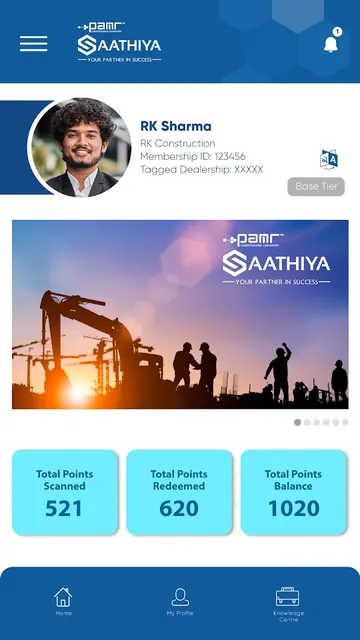The image size is (360, 640).
Task: Open the Saathiya promotional banner
Action: (180, 314)
